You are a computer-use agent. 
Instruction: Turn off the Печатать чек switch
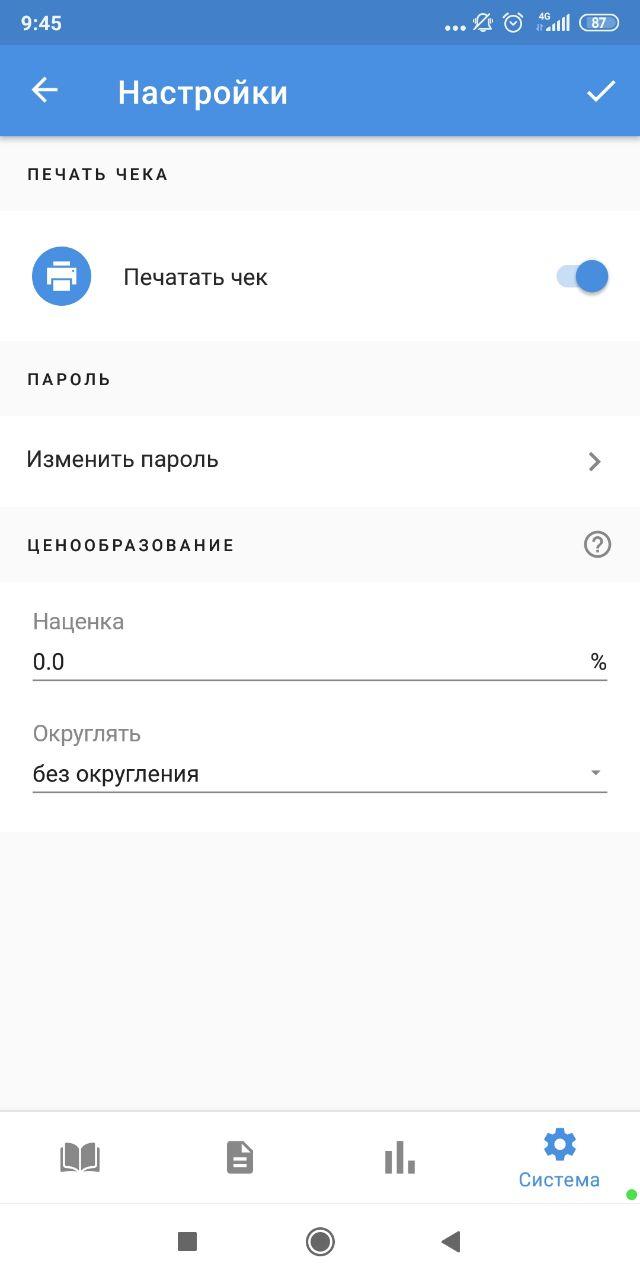582,276
